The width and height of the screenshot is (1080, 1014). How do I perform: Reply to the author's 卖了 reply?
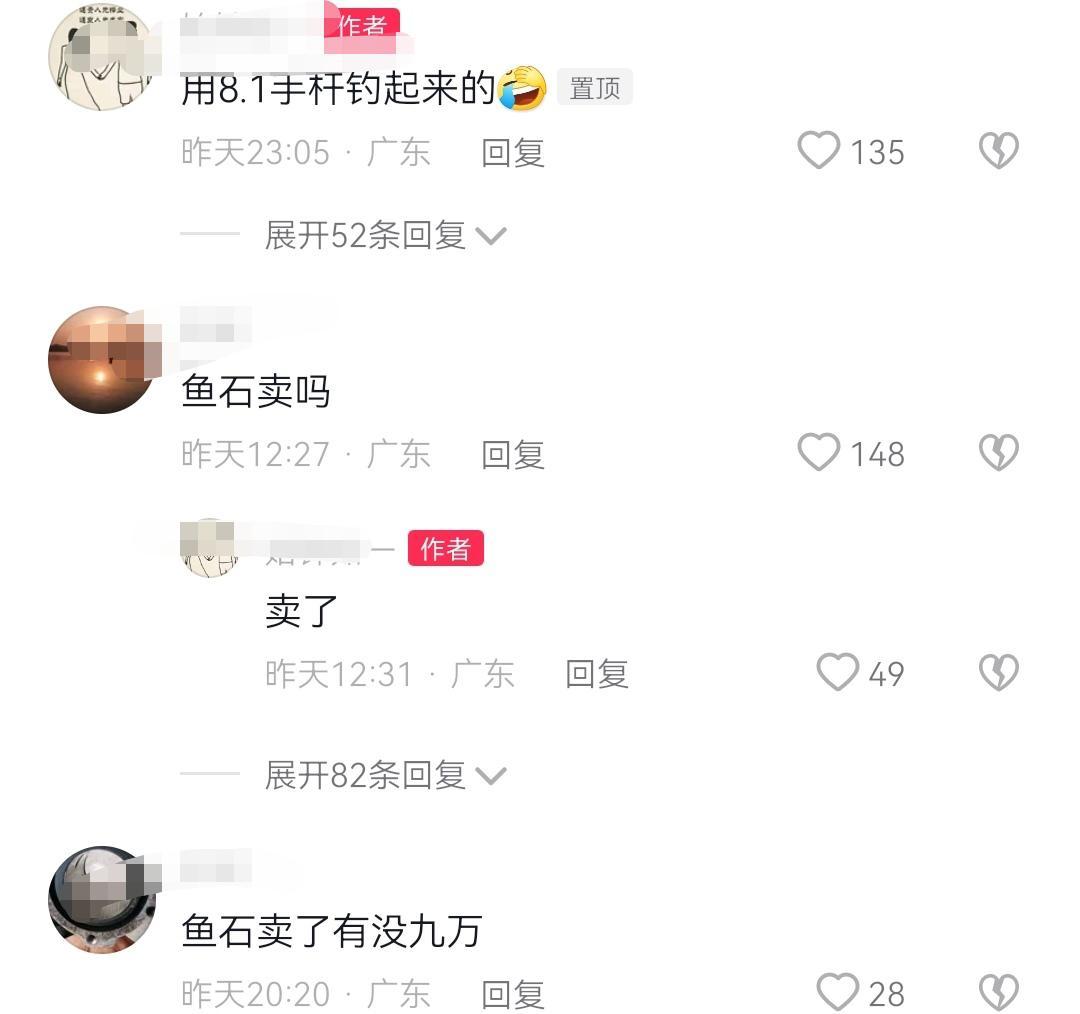[596, 675]
